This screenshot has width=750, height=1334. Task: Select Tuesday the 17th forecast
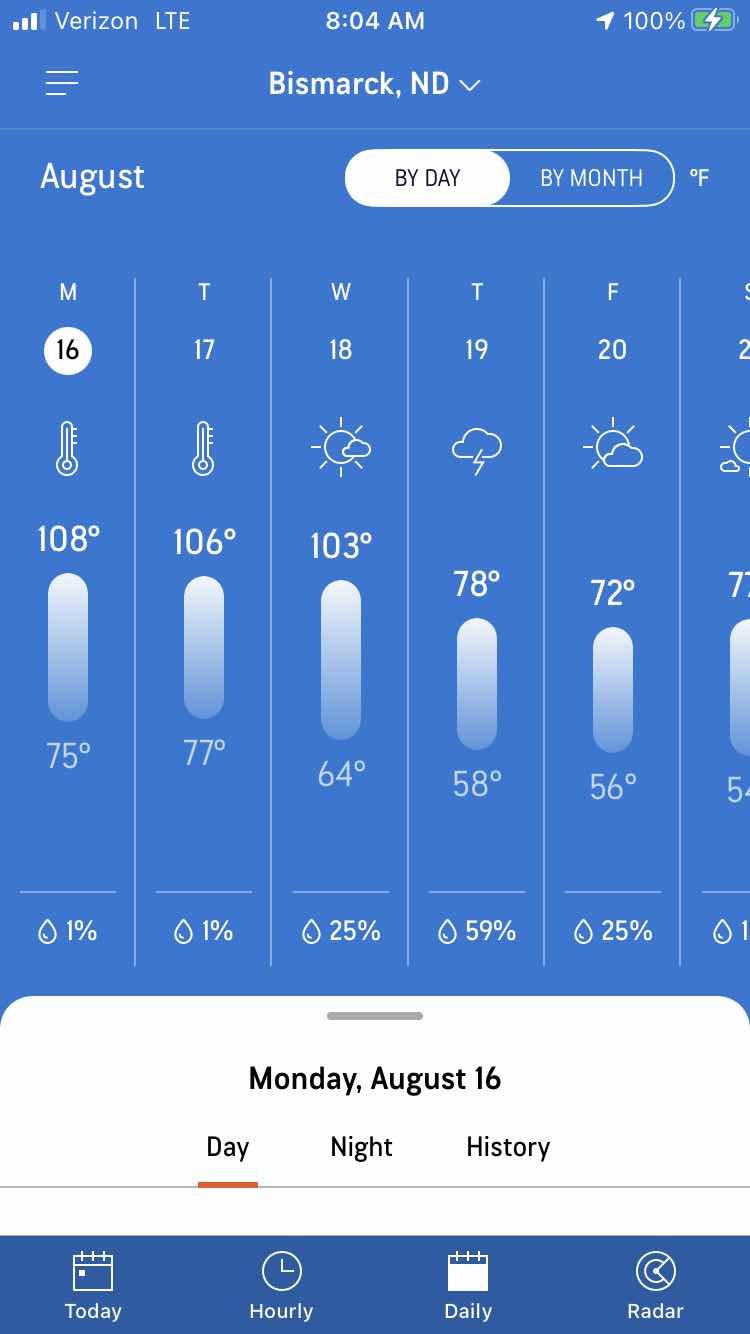click(x=204, y=620)
